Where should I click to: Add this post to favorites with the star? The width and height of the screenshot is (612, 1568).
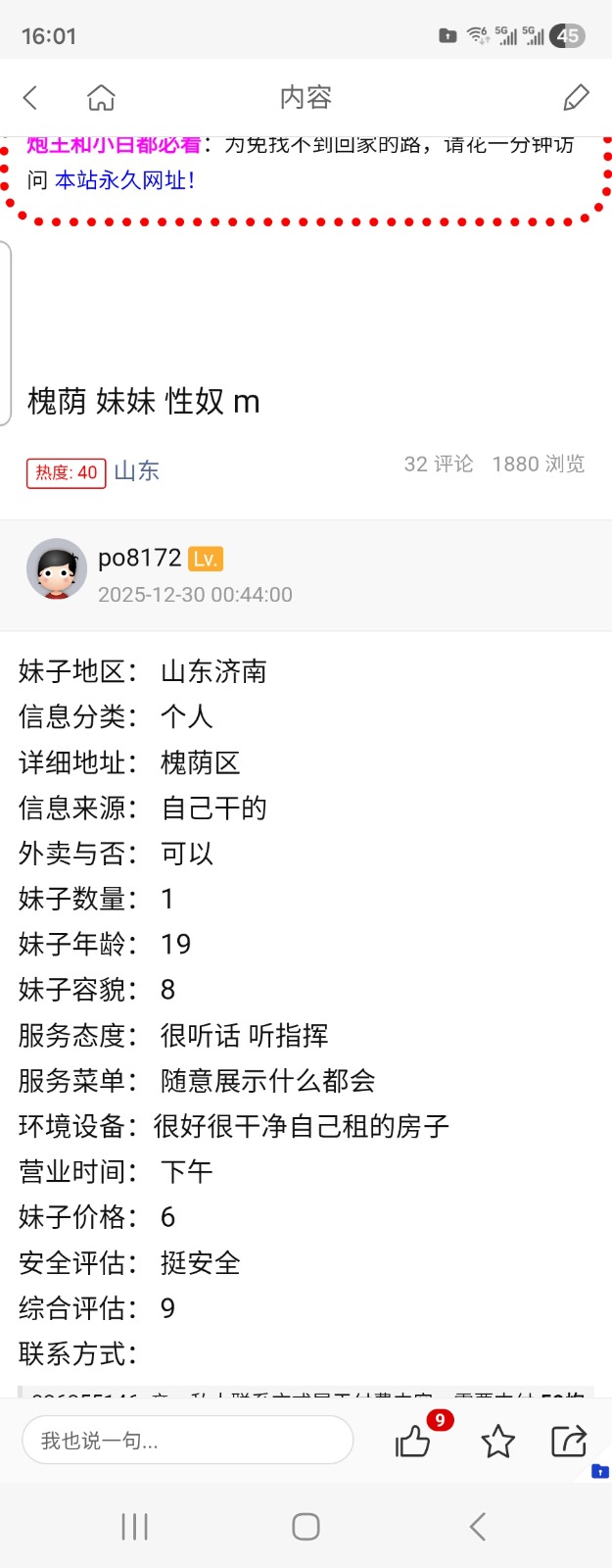click(497, 1442)
